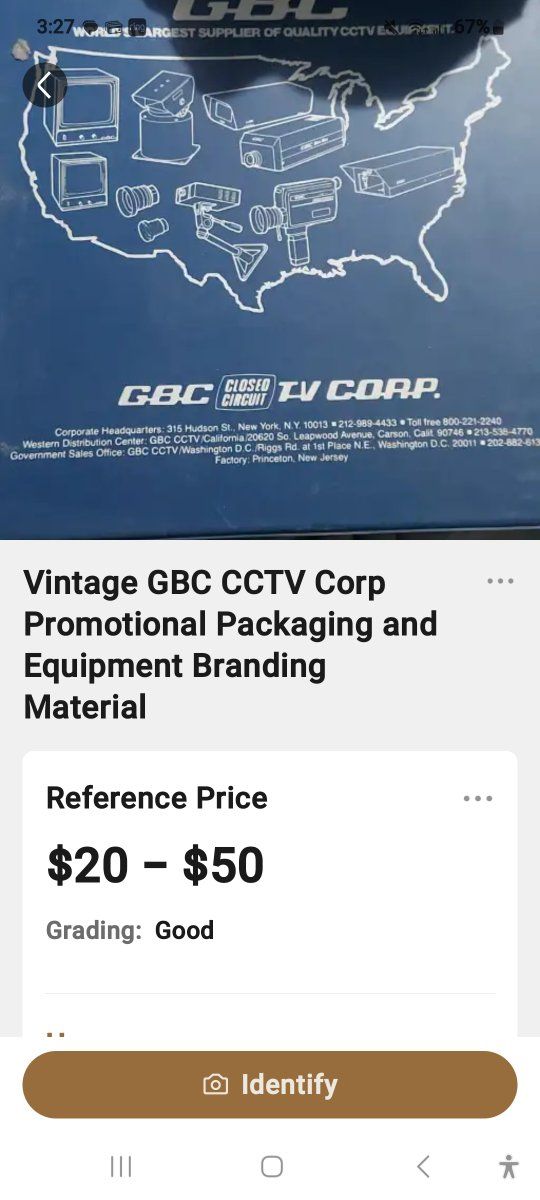Go to the system home screen

point(271,1166)
